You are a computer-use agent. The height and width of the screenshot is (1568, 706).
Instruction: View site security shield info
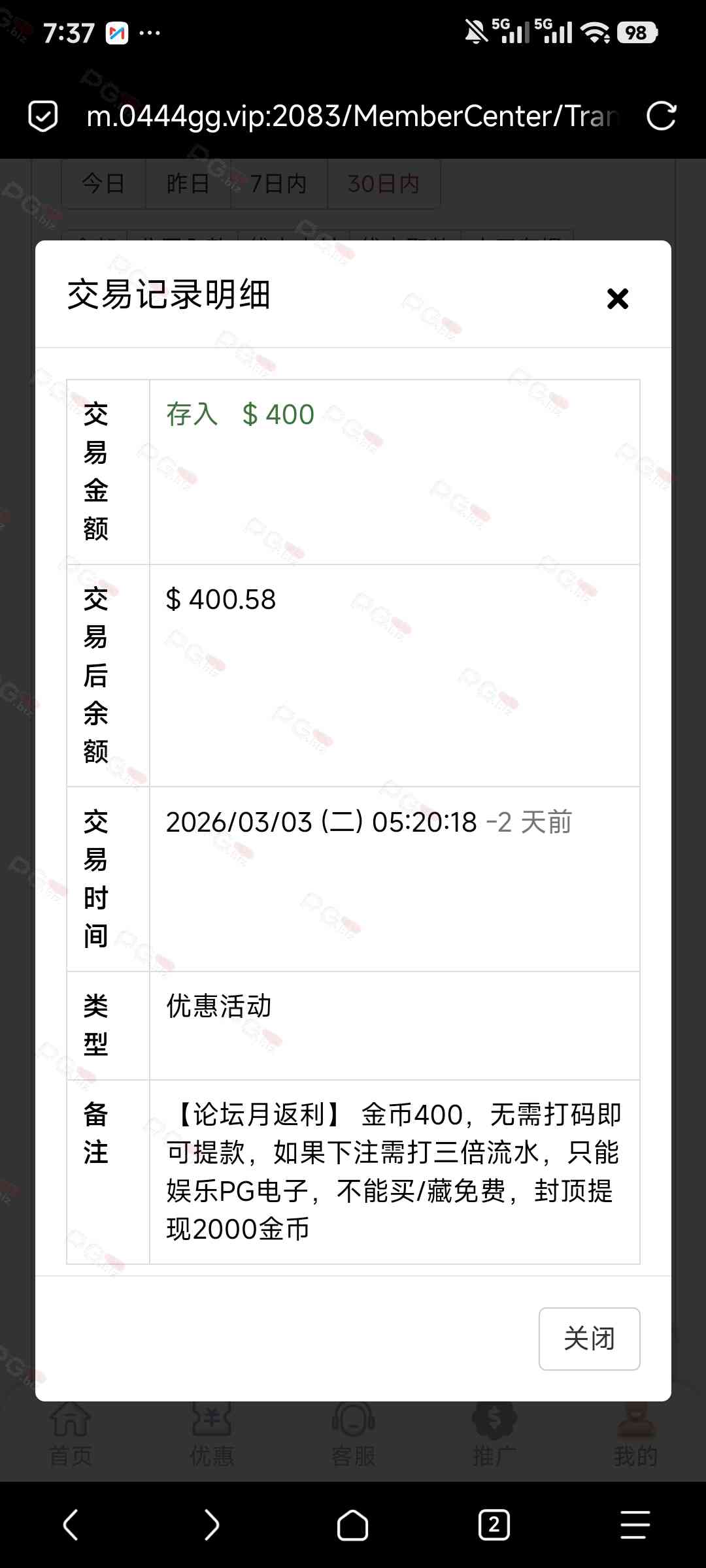[x=43, y=116]
